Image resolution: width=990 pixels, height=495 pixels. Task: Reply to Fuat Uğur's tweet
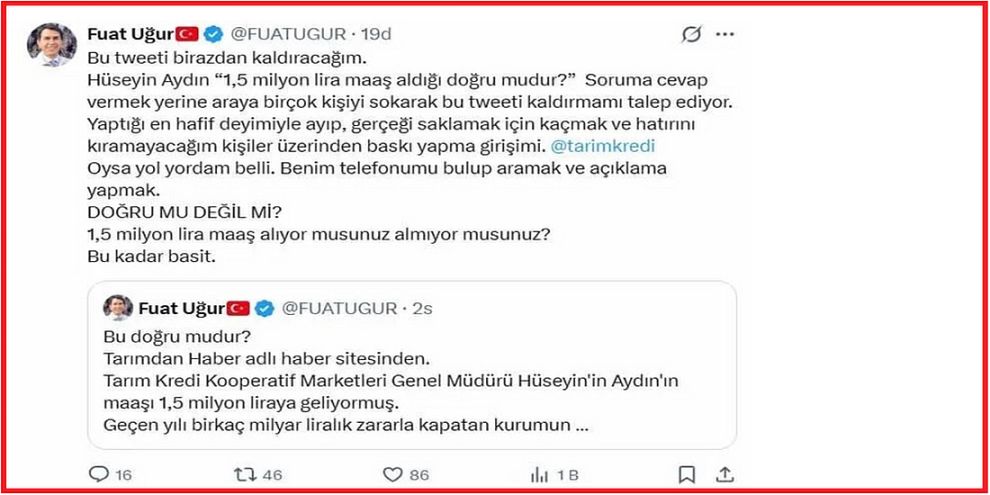(98, 473)
